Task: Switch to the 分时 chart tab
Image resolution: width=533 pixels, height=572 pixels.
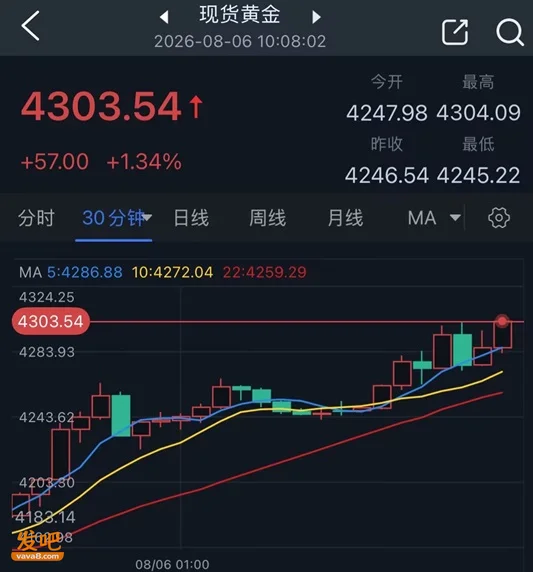Action: click(x=36, y=218)
